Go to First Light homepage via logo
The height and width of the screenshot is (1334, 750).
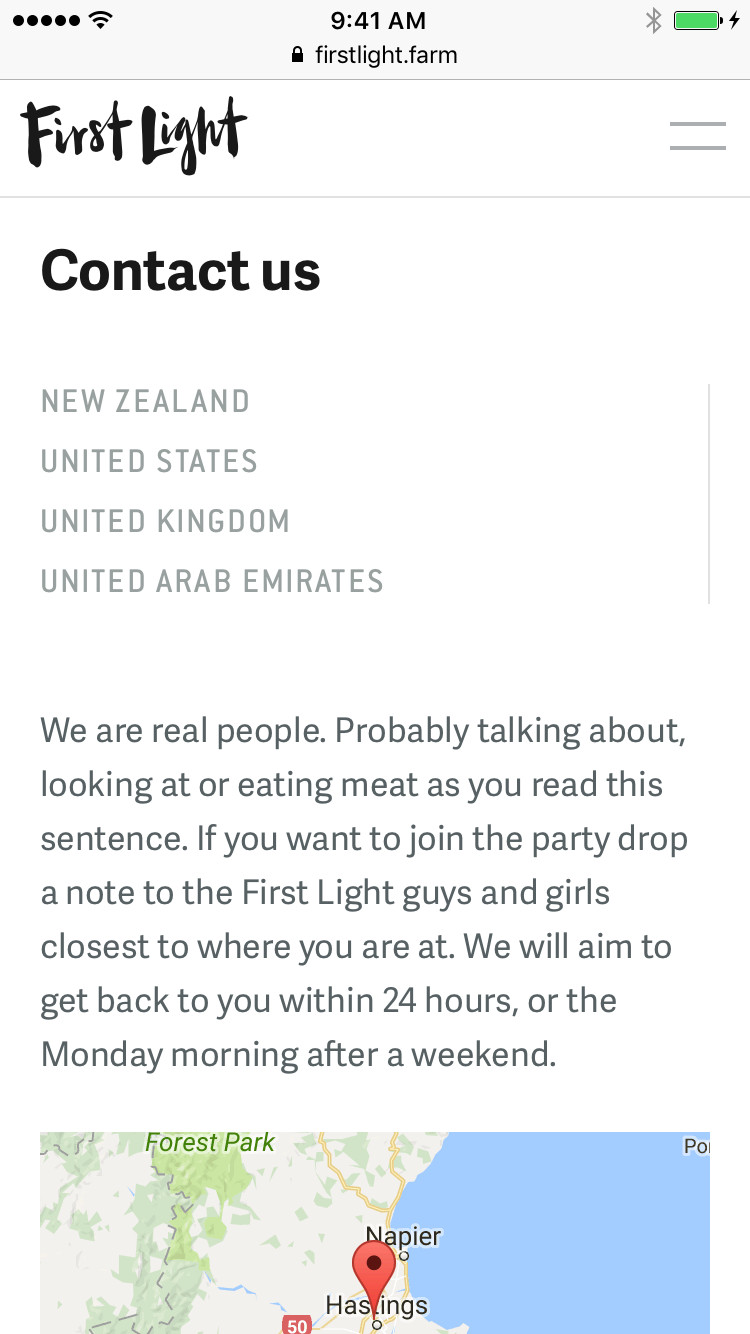click(x=133, y=136)
